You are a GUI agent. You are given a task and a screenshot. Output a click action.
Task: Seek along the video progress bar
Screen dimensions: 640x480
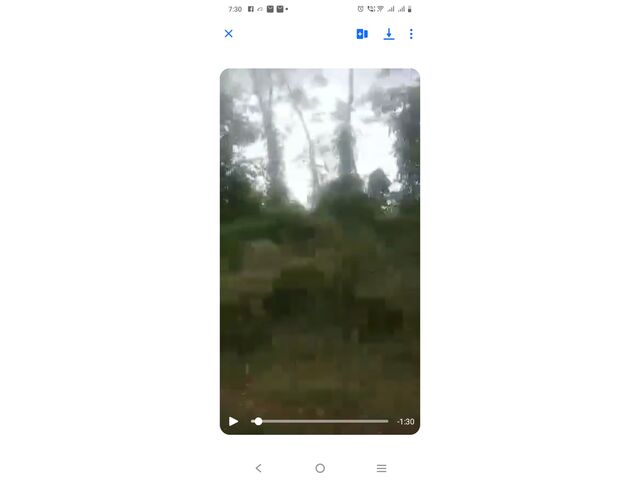[x=320, y=421]
